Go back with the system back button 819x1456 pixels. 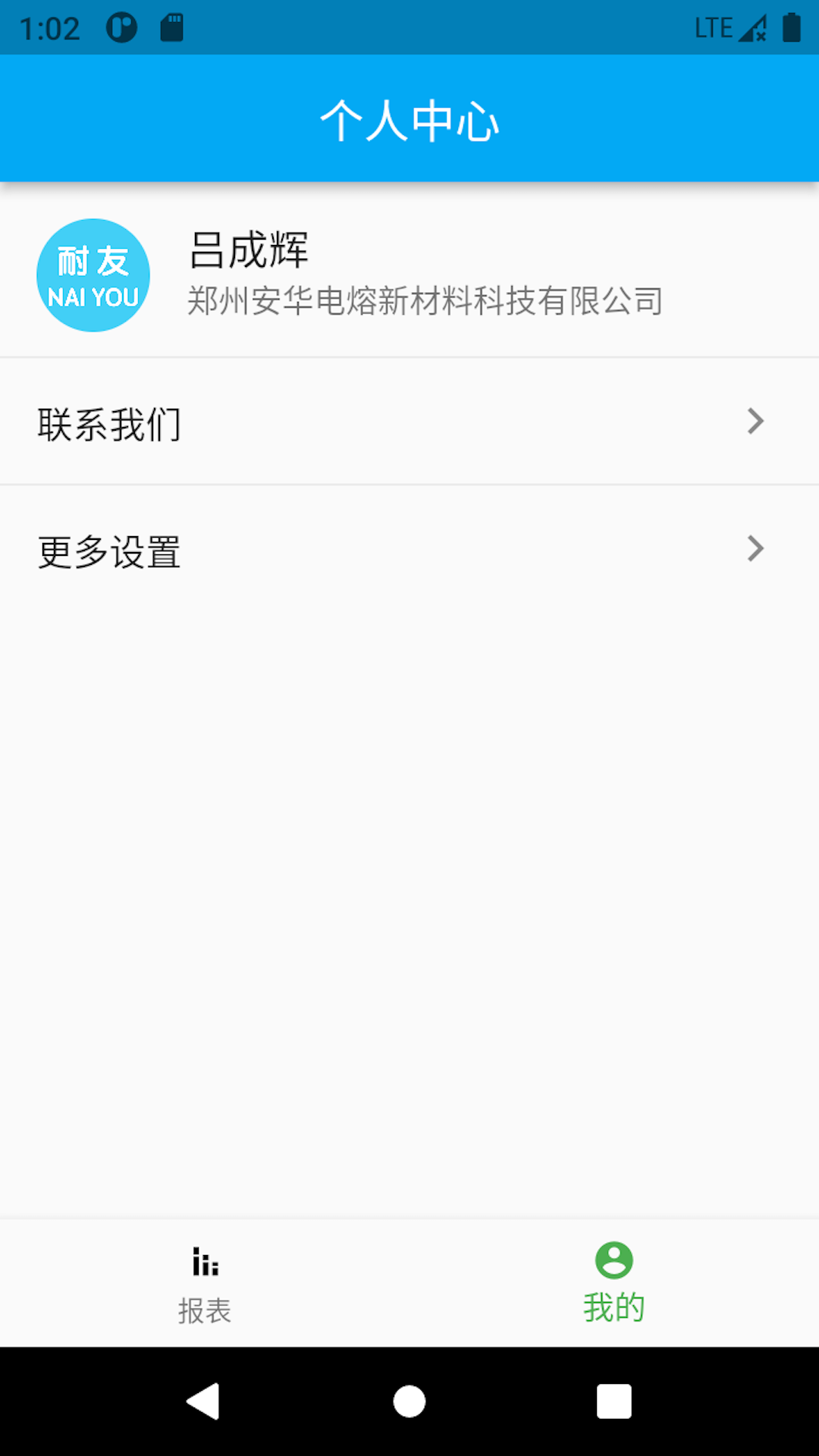pyautogui.click(x=203, y=1401)
